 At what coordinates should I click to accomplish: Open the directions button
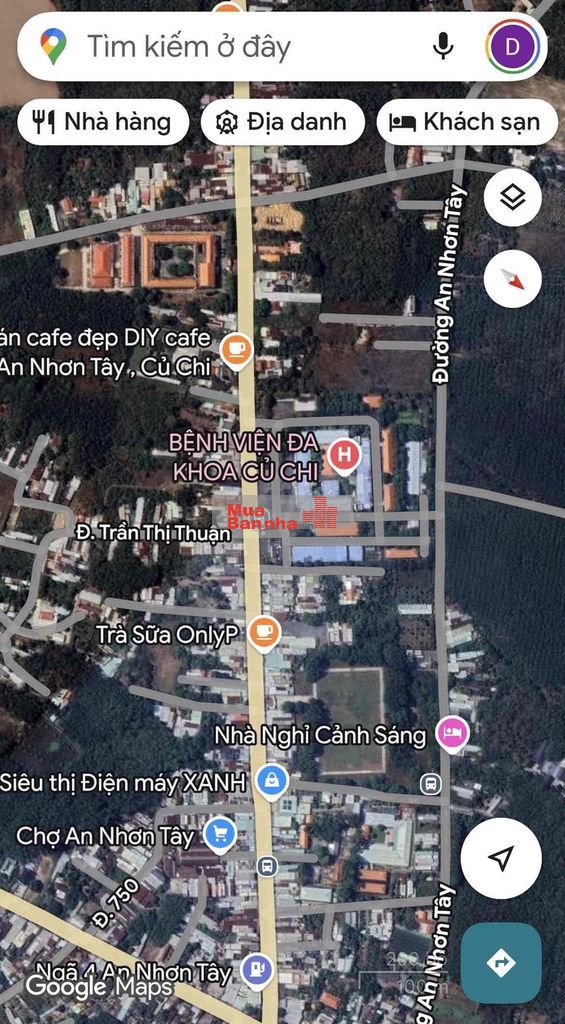(x=501, y=963)
